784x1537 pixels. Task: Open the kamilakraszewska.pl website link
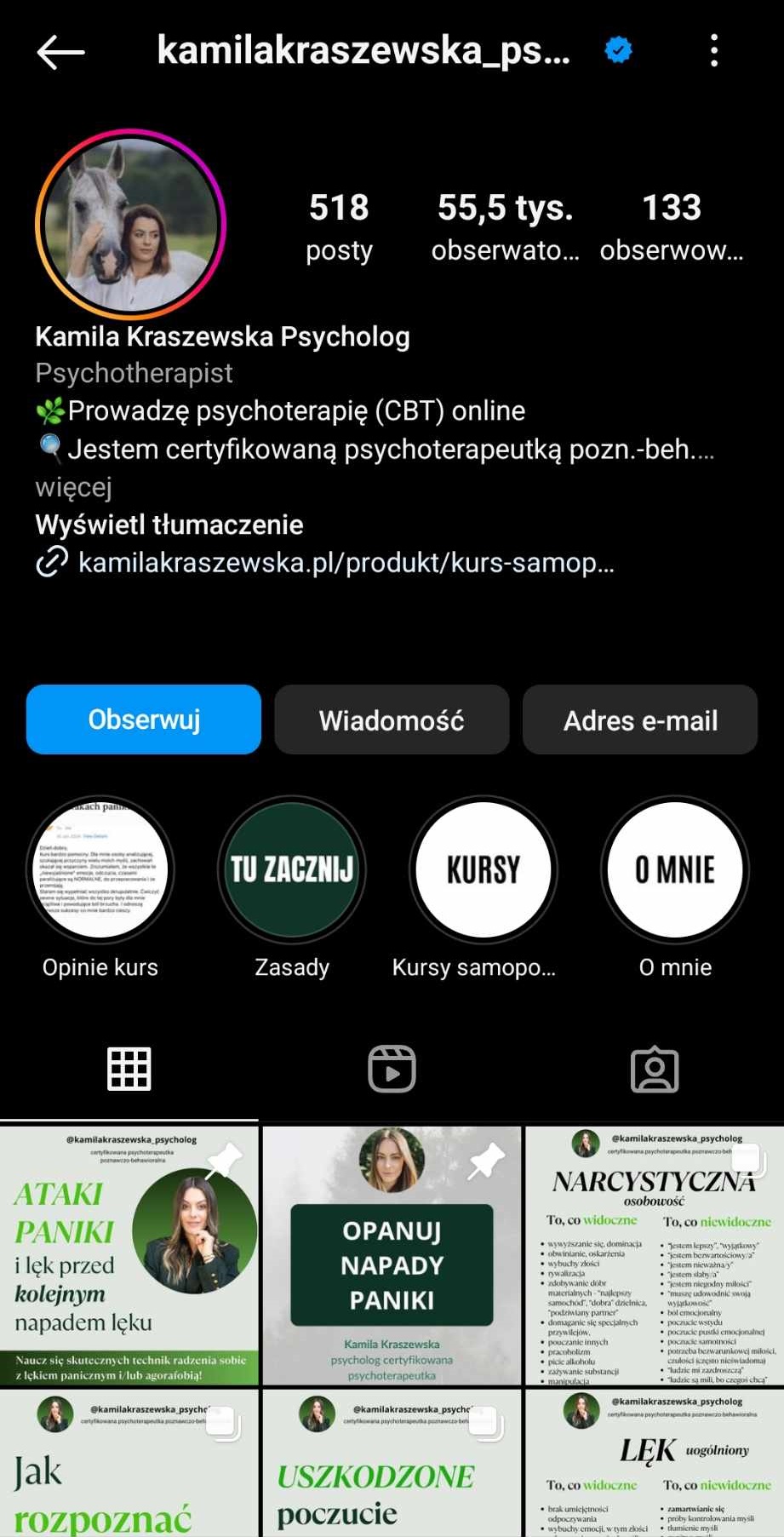(x=345, y=563)
